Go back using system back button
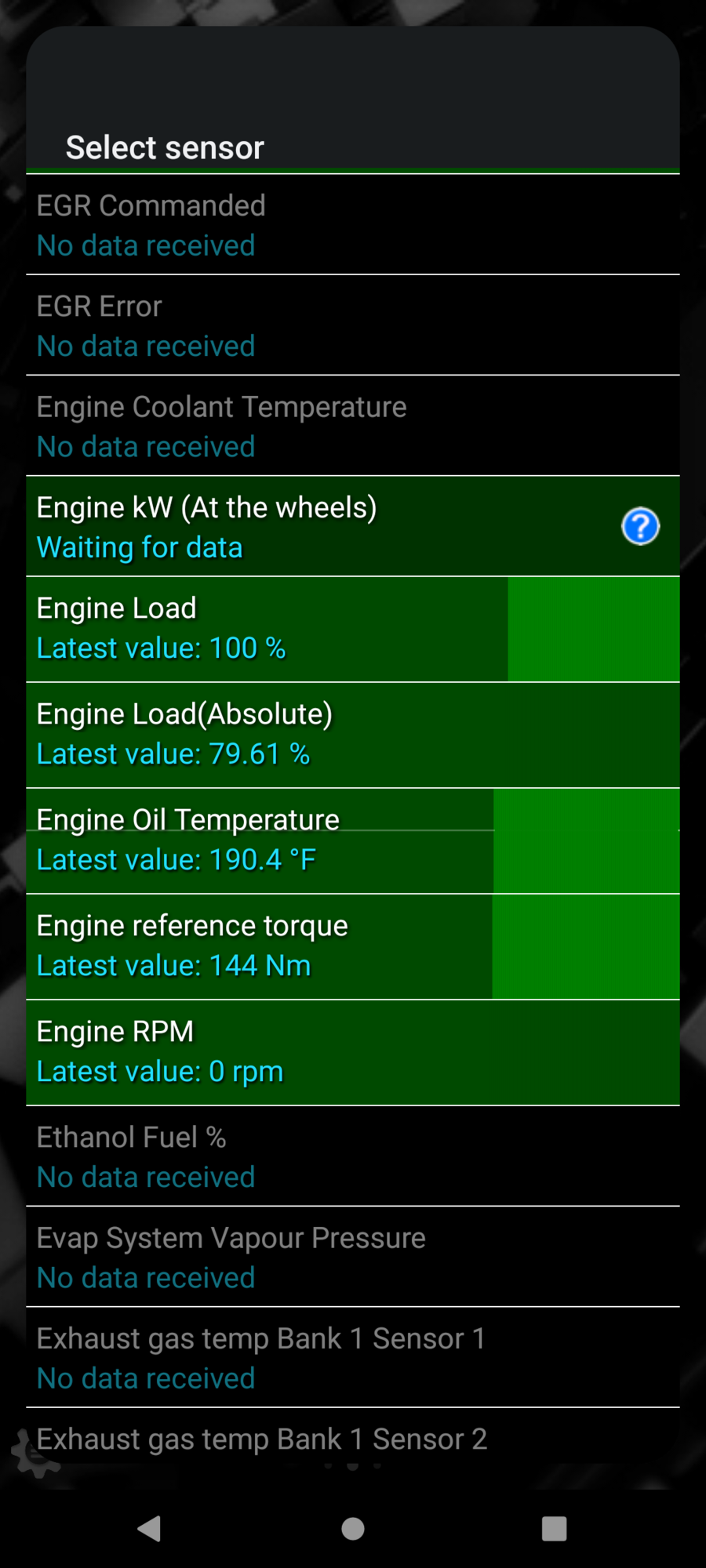706x1568 pixels. pyautogui.click(x=149, y=1528)
